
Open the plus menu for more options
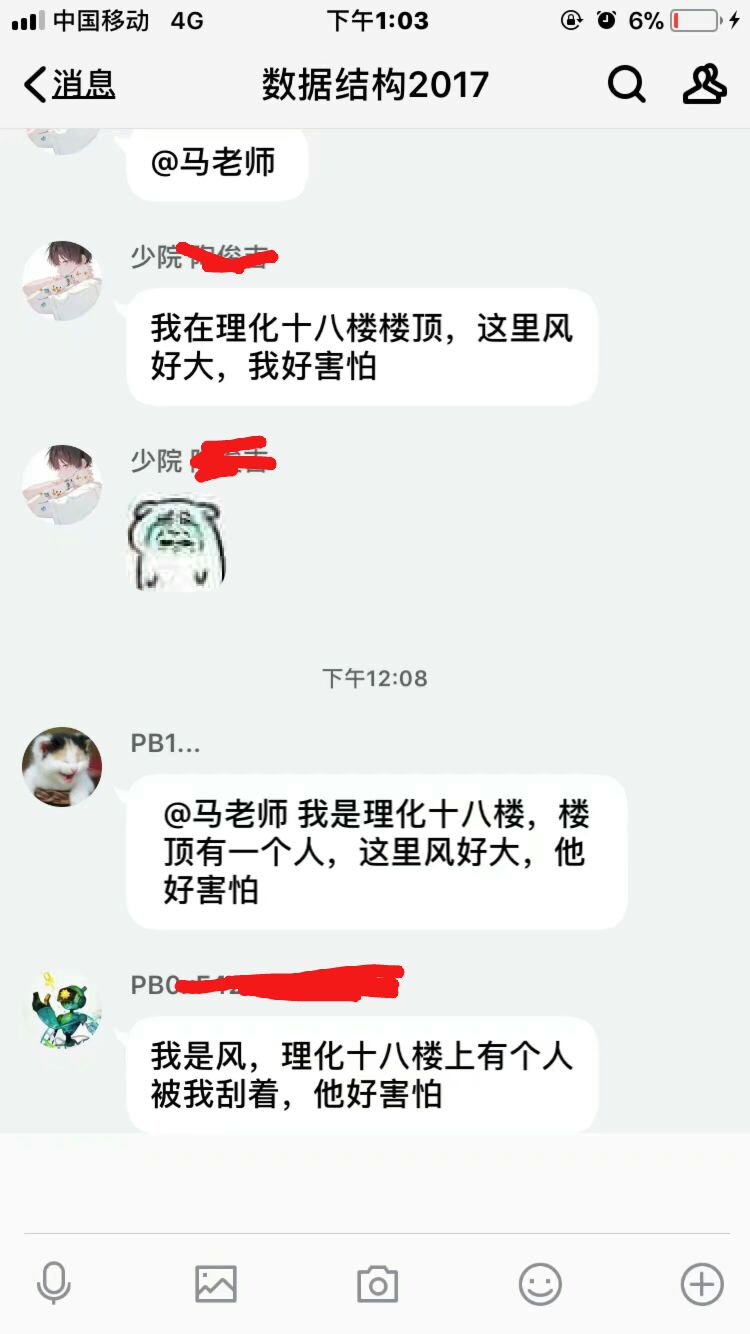pyautogui.click(x=702, y=1283)
